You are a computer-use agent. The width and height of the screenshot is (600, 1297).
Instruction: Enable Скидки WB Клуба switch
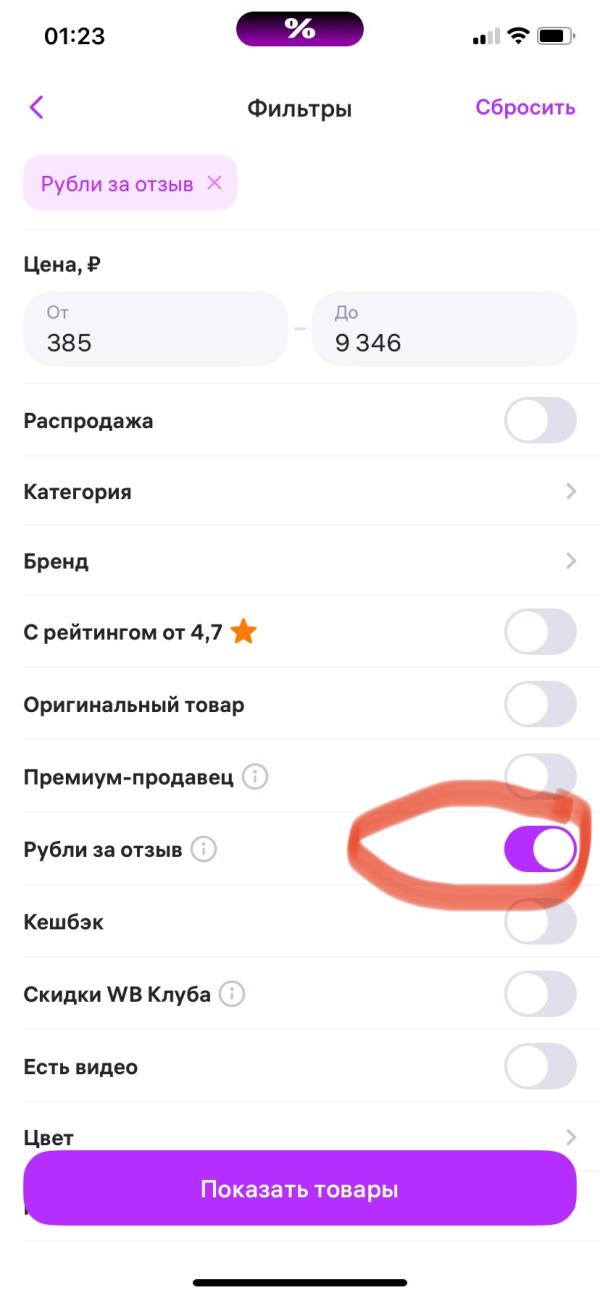click(x=540, y=994)
